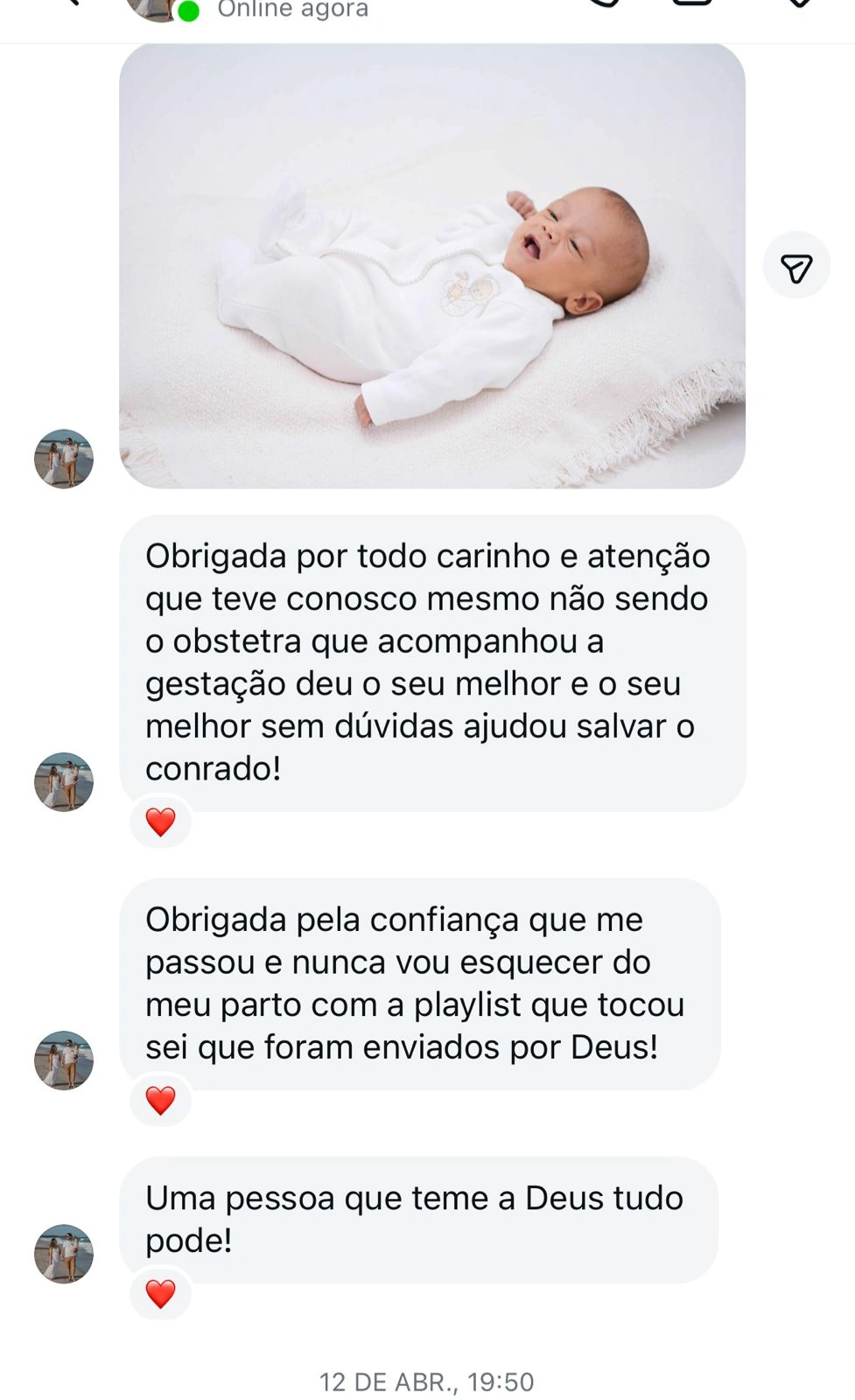Tap the heart reaction under "salvar o conrado!"
Screen dimensions: 855x1400
pyautogui.click(x=160, y=822)
